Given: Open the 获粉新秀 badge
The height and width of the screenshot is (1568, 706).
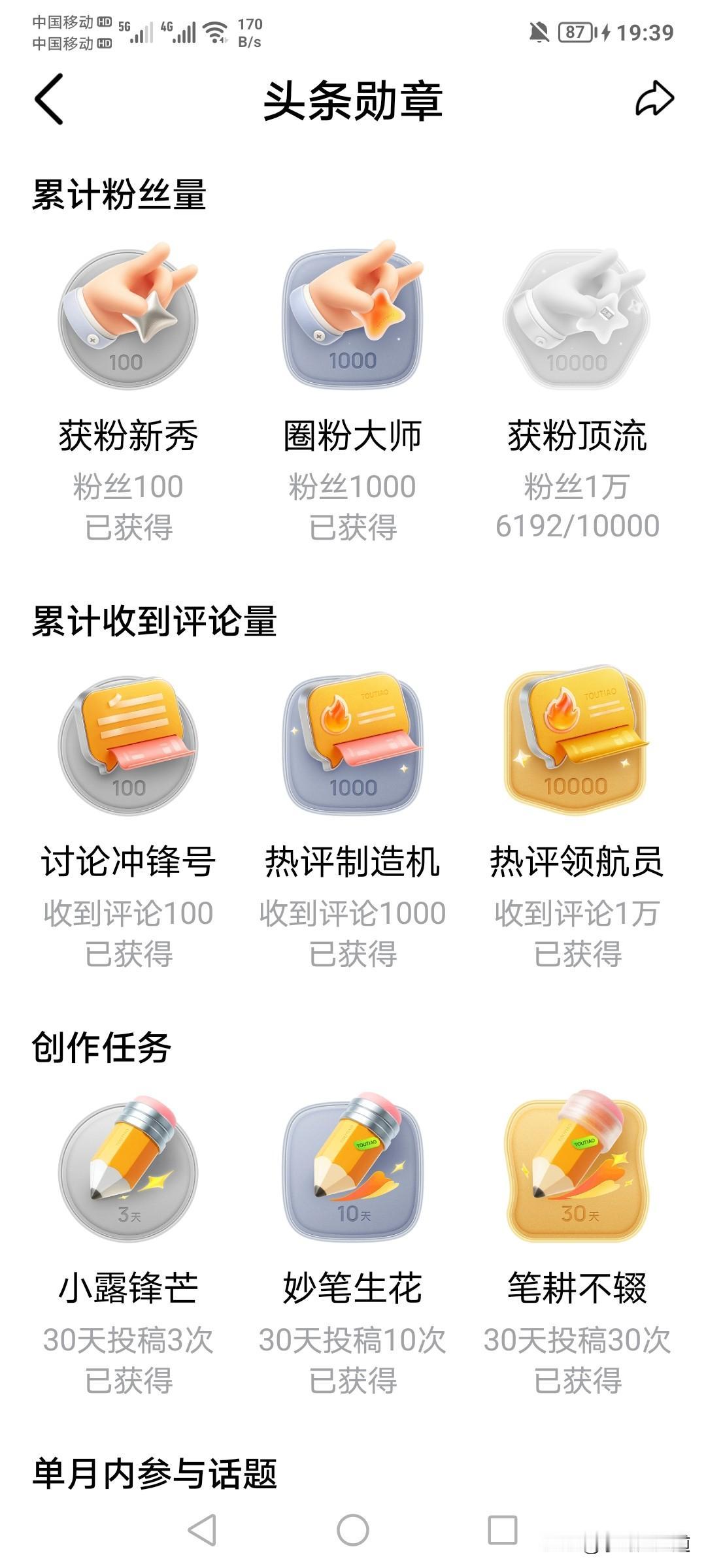Looking at the screenshot, I should point(128,319).
